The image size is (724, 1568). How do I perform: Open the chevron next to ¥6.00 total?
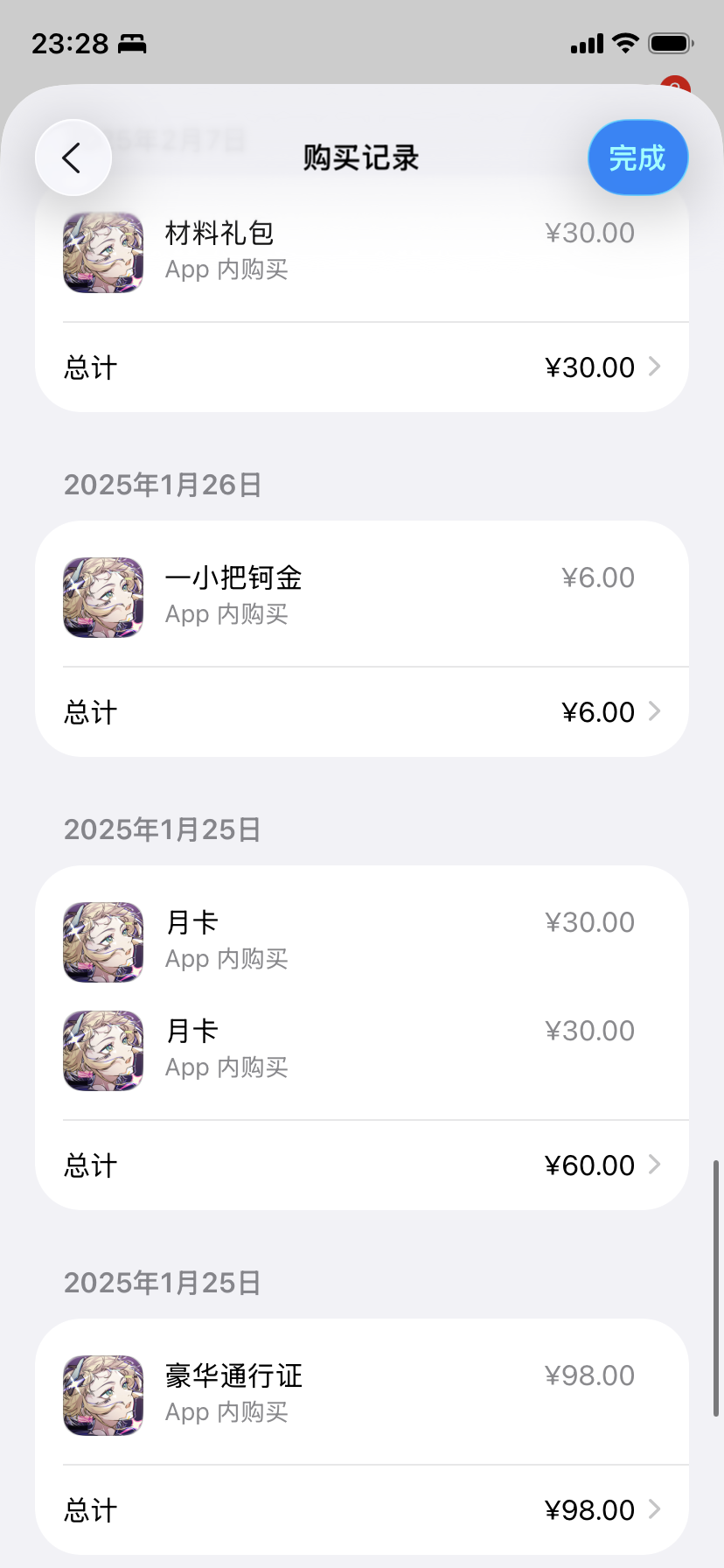[654, 711]
